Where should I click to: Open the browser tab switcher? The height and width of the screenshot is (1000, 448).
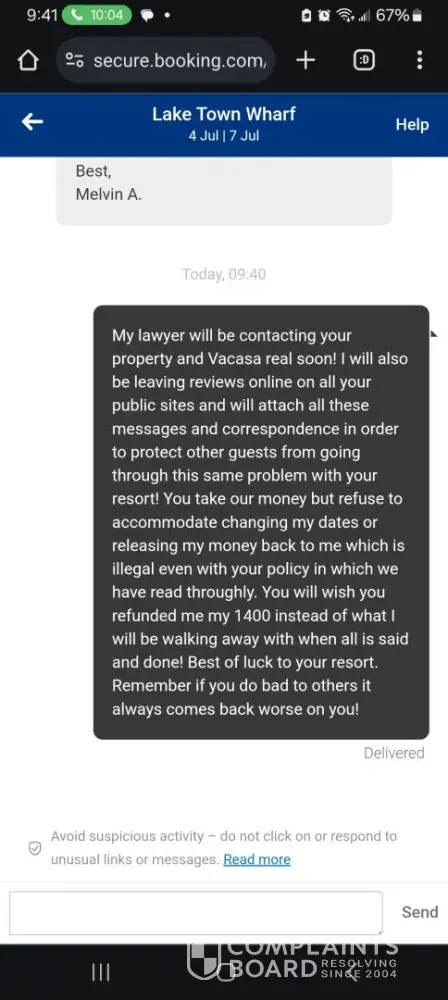[x=364, y=61]
